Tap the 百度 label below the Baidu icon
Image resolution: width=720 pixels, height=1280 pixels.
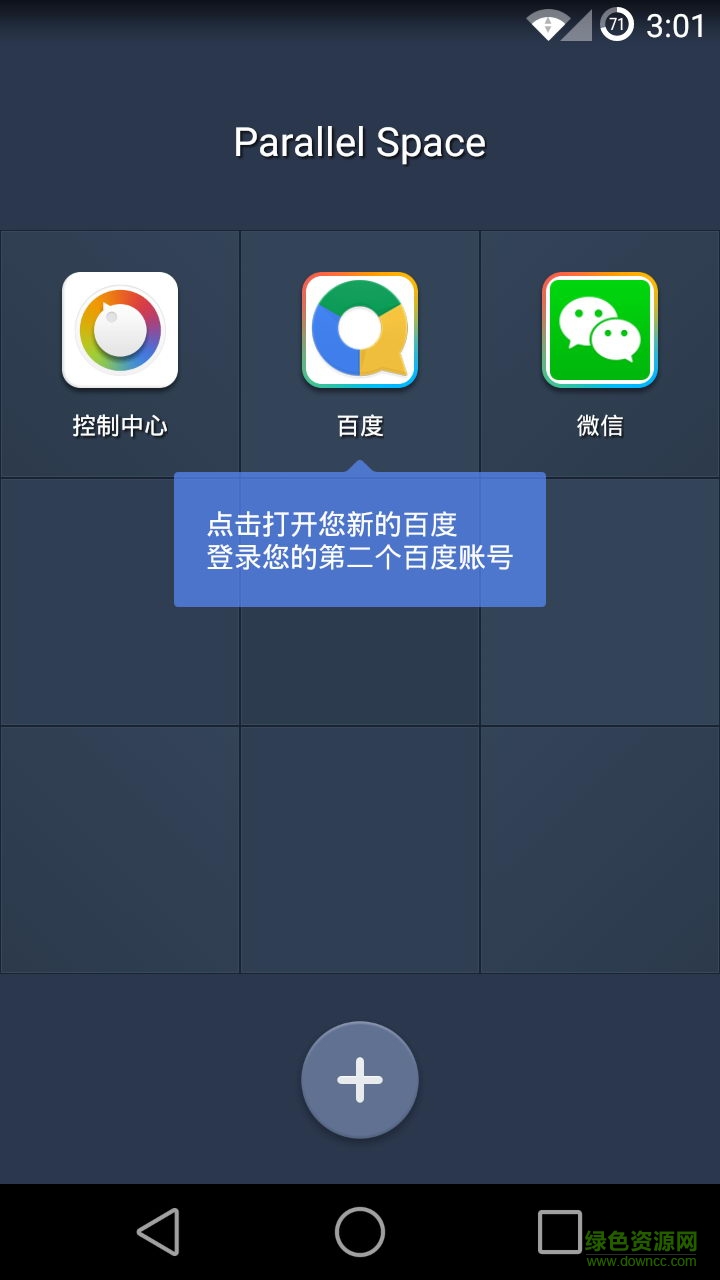[x=360, y=425]
